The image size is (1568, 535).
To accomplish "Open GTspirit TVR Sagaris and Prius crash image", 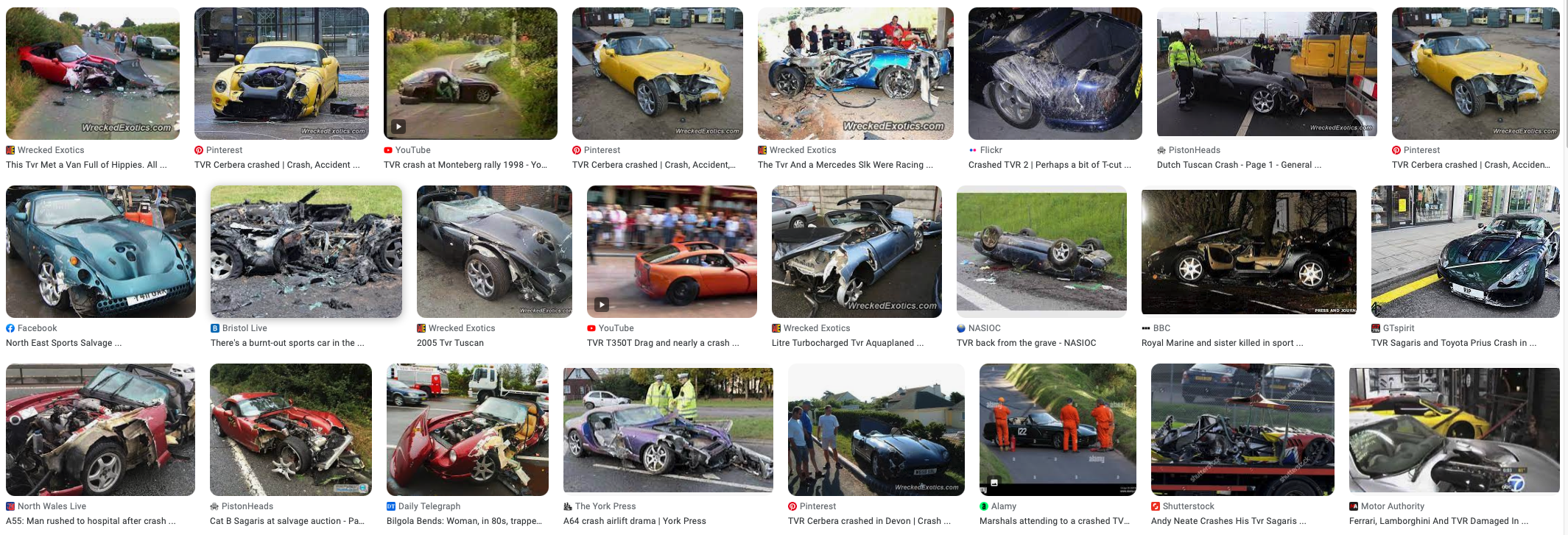I will (x=1465, y=252).
